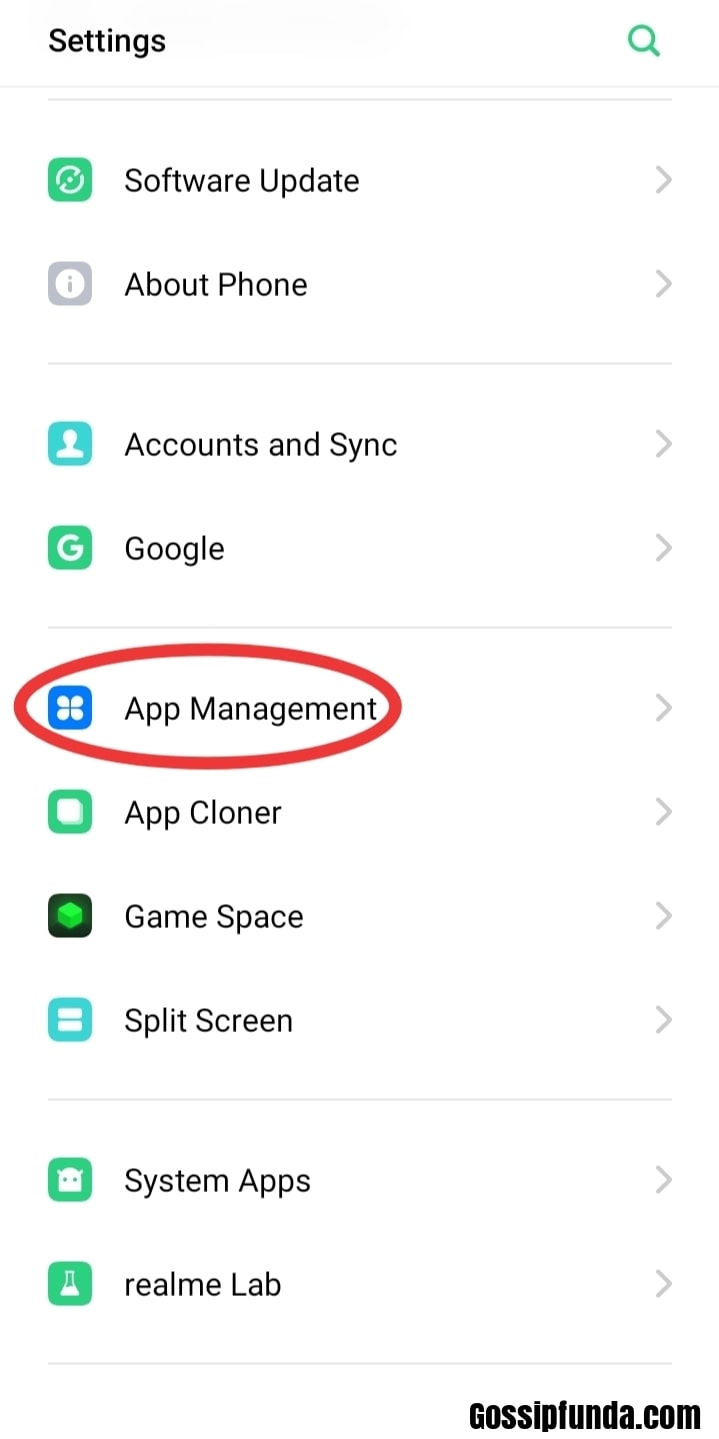Image resolution: width=719 pixels, height=1439 pixels.
Task: Open the settings search icon
Action: [643, 41]
